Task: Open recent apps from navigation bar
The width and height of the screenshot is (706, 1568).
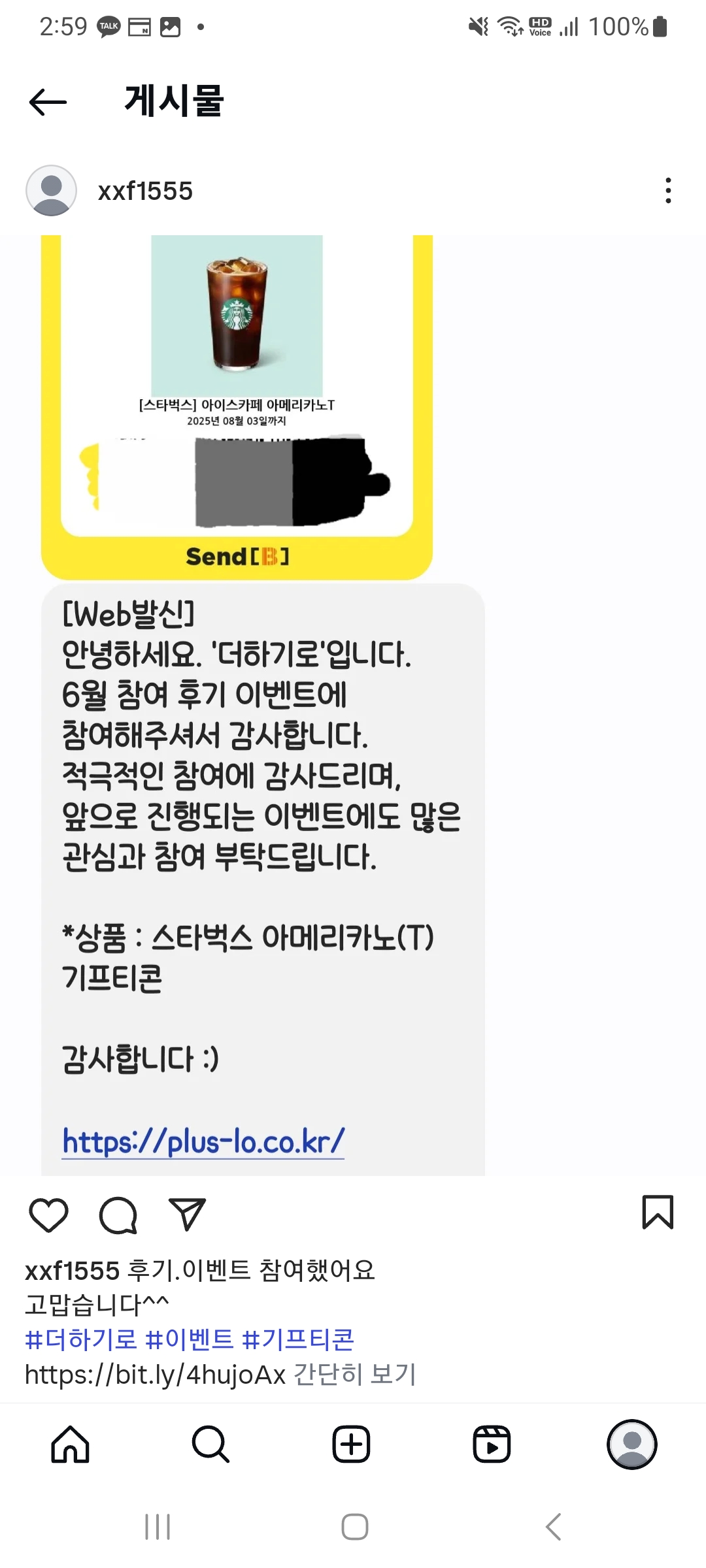Action: coord(158,1527)
